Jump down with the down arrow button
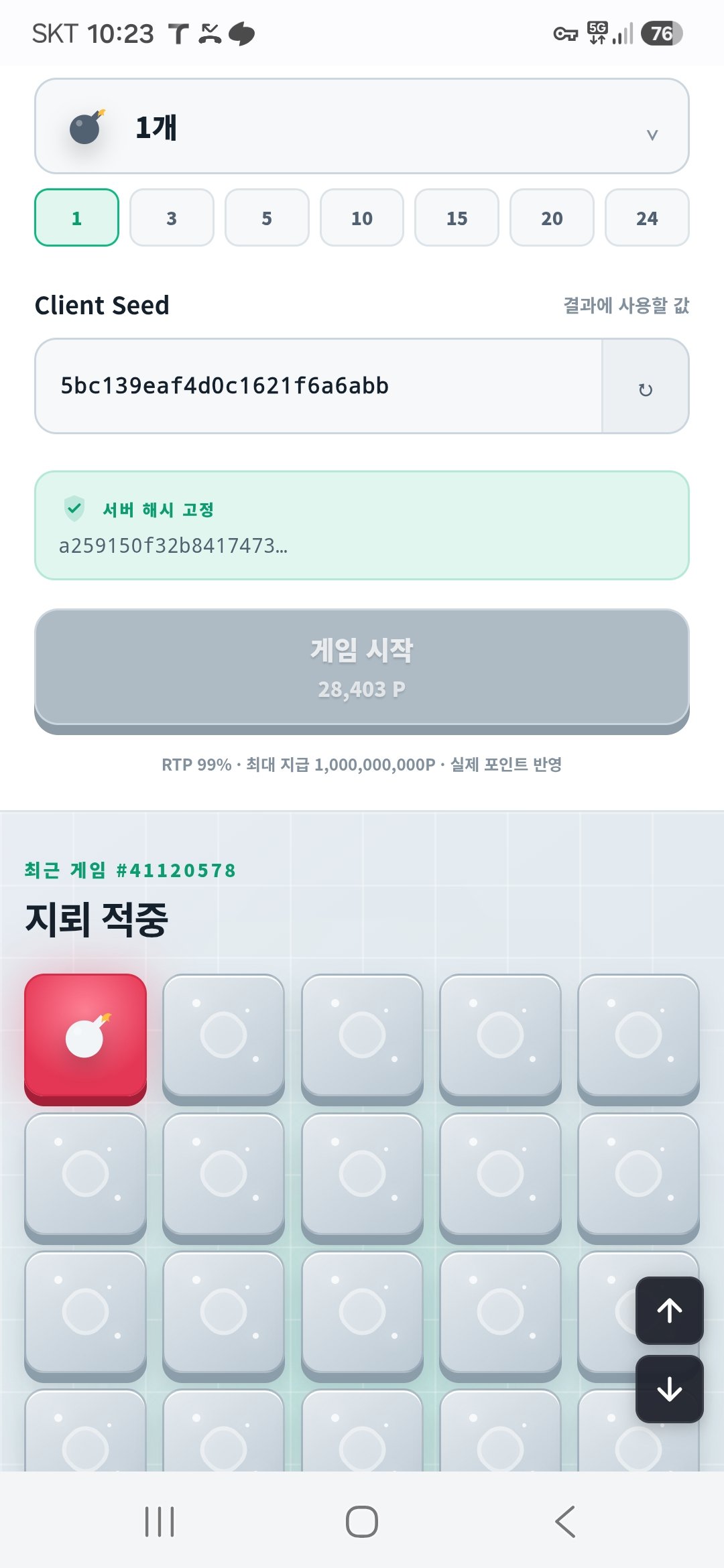 tap(669, 1389)
